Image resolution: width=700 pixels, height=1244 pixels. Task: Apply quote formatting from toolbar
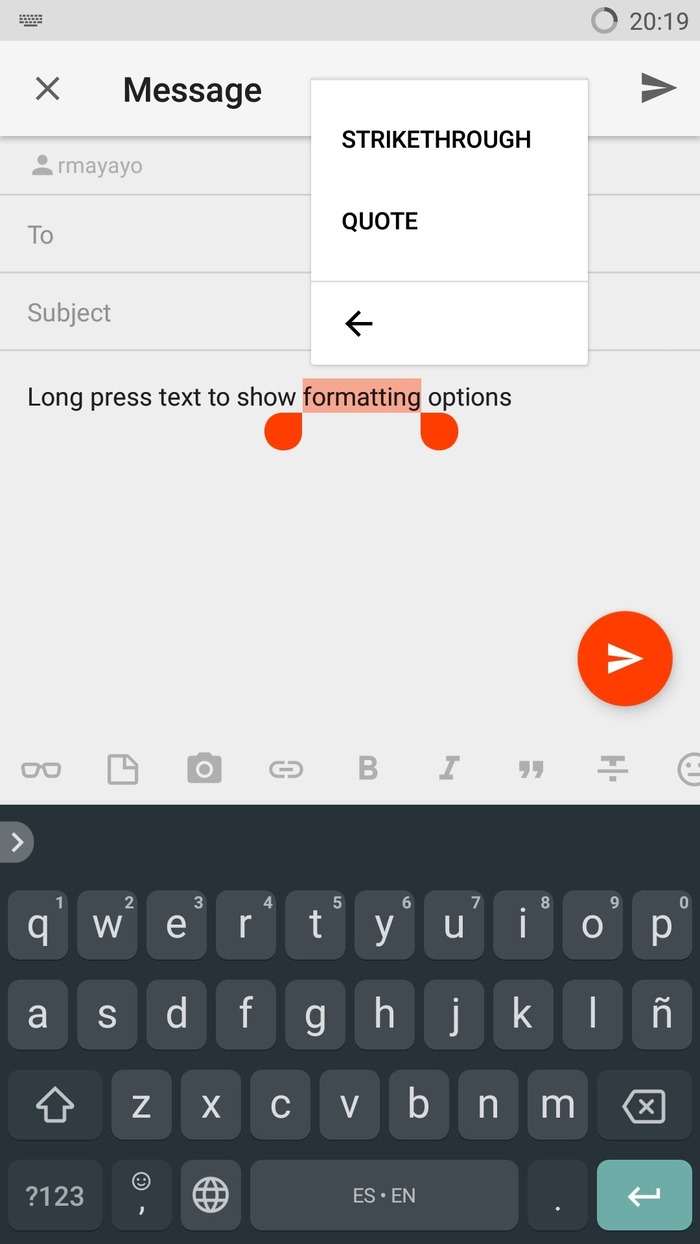point(531,769)
